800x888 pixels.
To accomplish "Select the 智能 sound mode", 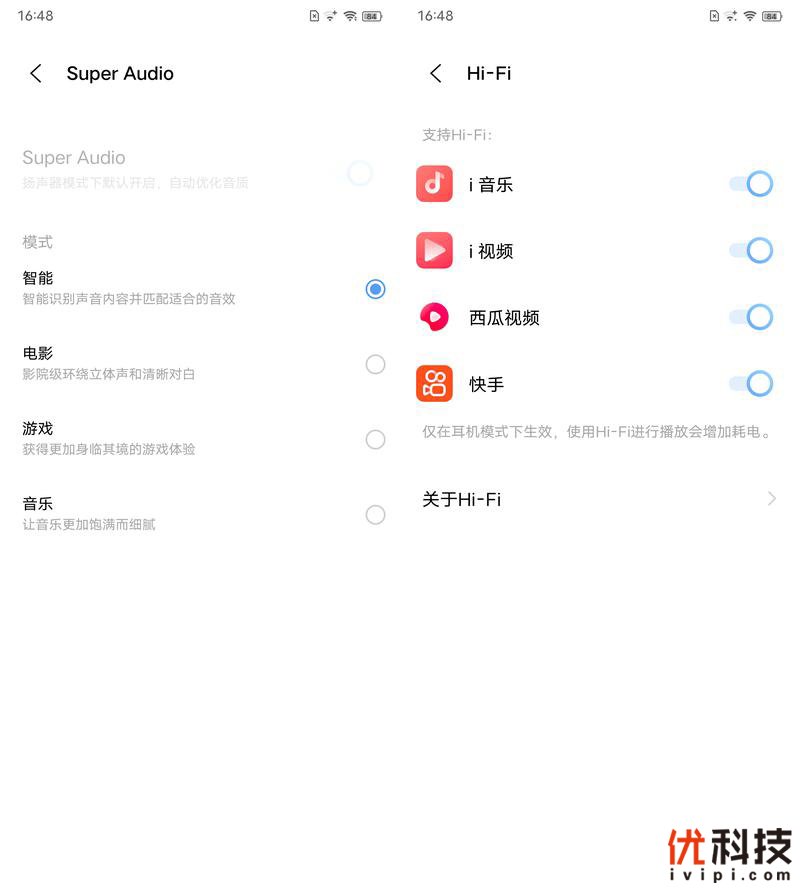I will pyautogui.click(x=375, y=289).
